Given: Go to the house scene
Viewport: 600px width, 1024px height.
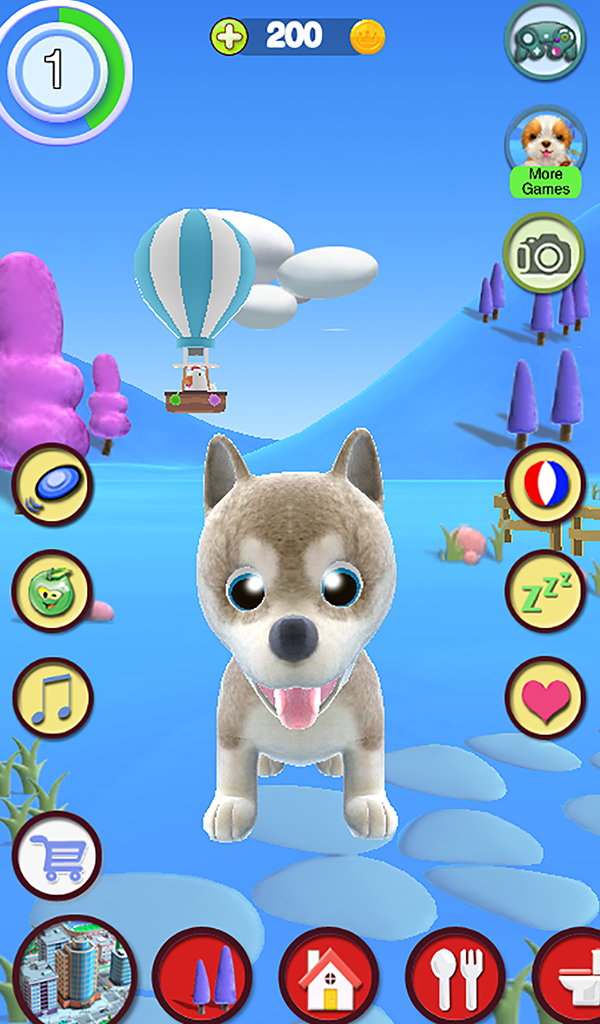Looking at the screenshot, I should (329, 977).
